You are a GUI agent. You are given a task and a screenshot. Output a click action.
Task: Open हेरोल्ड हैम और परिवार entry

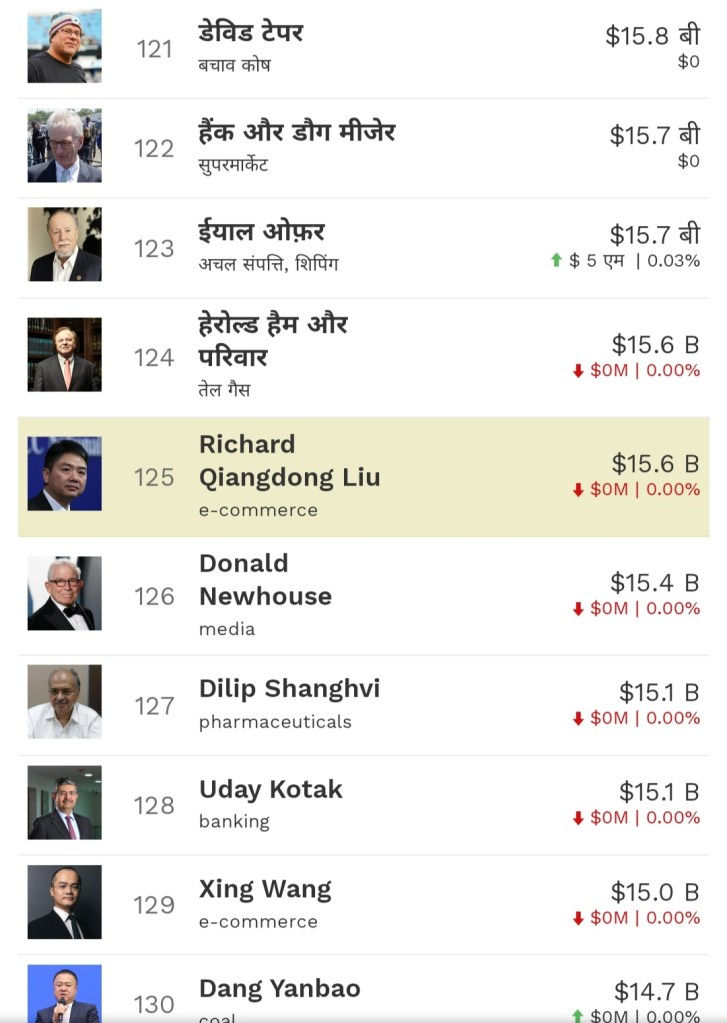tap(273, 340)
